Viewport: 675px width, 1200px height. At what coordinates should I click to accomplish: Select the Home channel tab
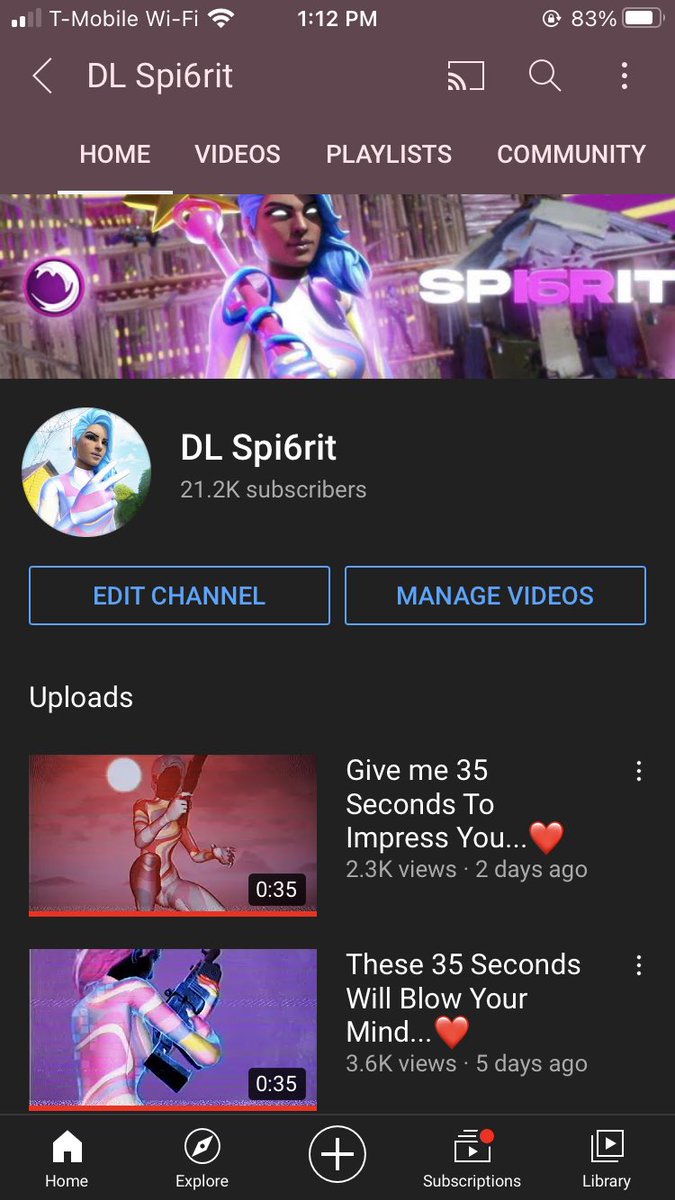[115, 154]
